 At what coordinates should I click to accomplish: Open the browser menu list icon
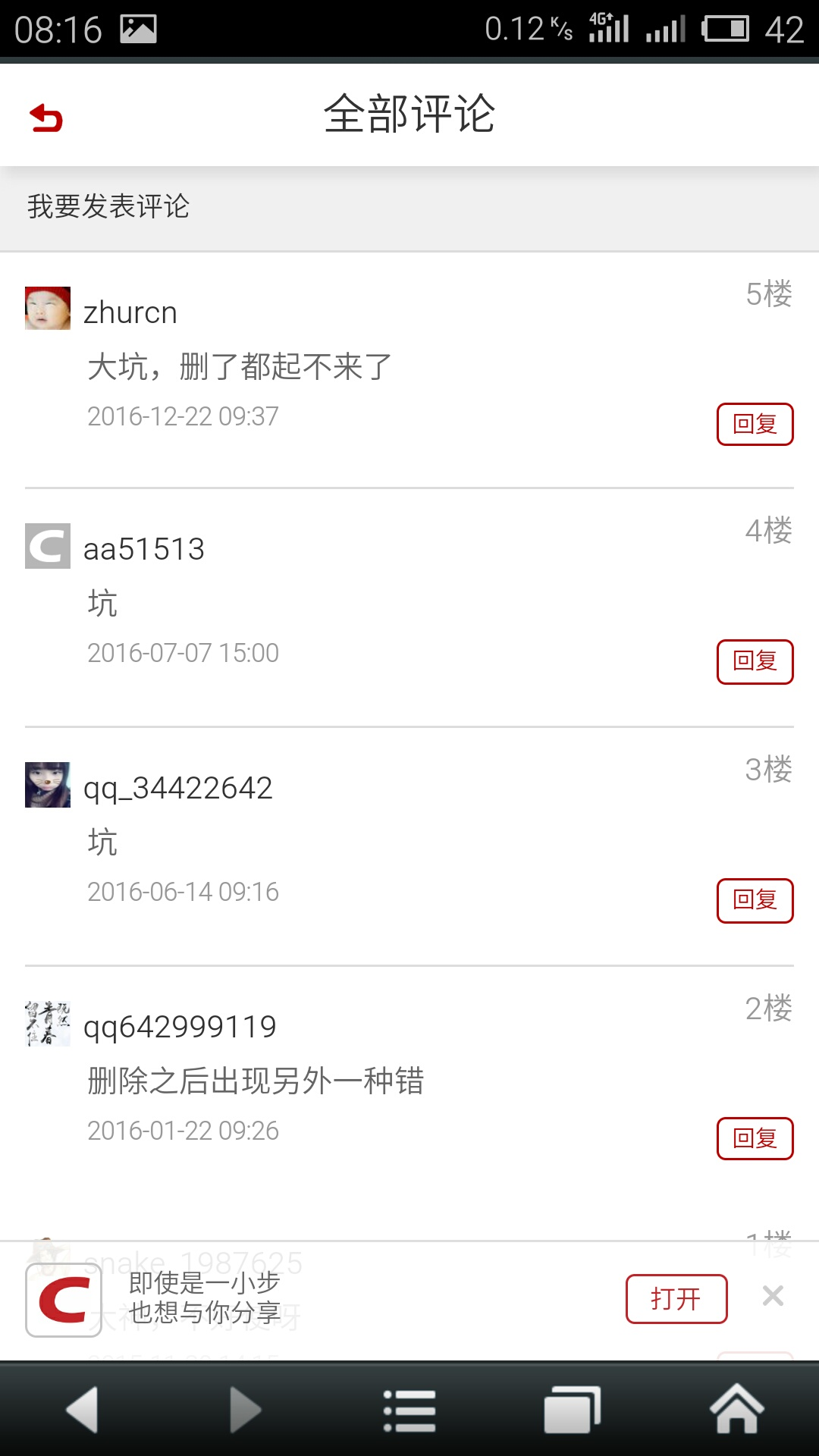pyautogui.click(x=409, y=1410)
